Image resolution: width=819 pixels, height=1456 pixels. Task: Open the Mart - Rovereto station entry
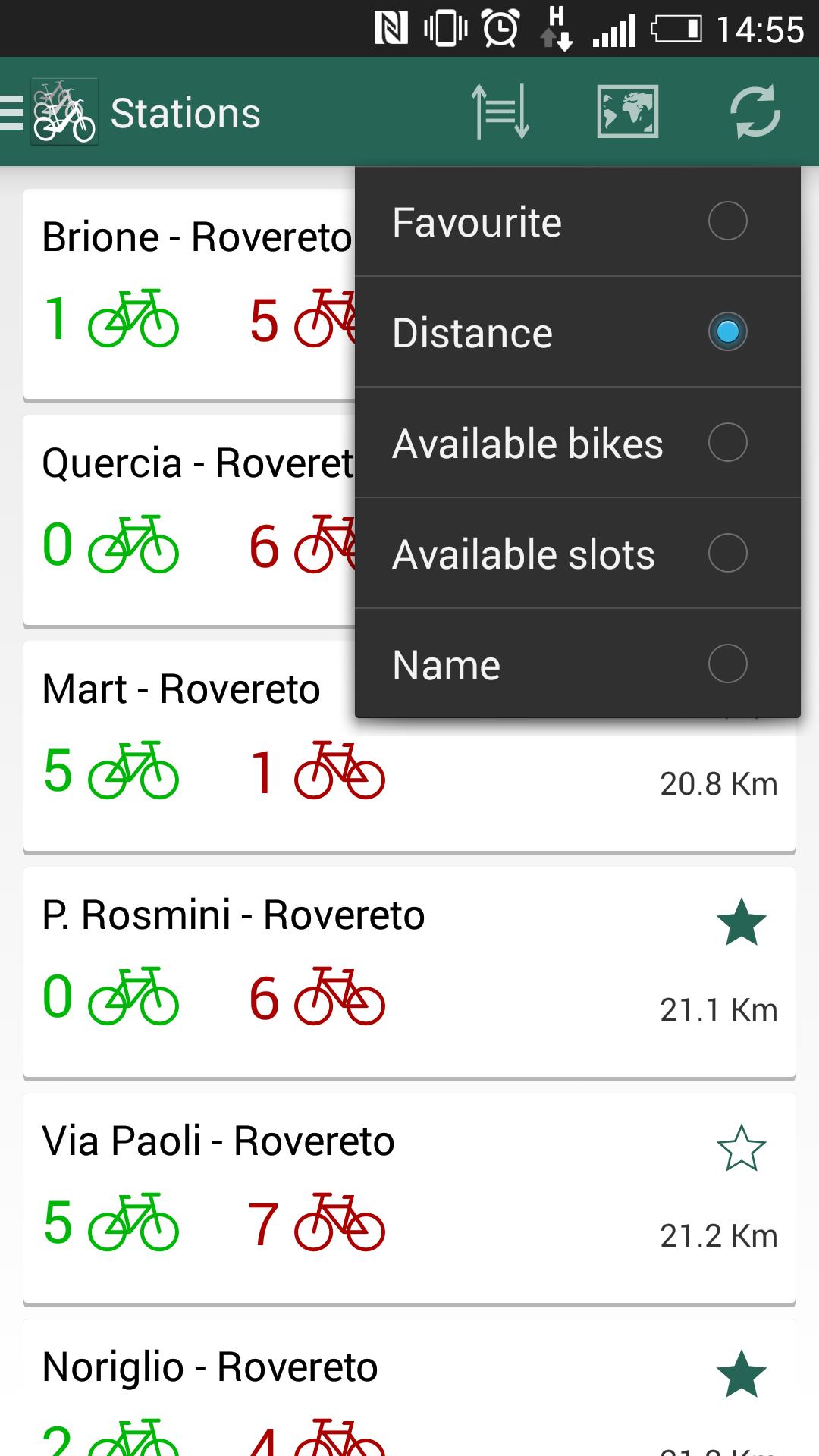click(182, 689)
